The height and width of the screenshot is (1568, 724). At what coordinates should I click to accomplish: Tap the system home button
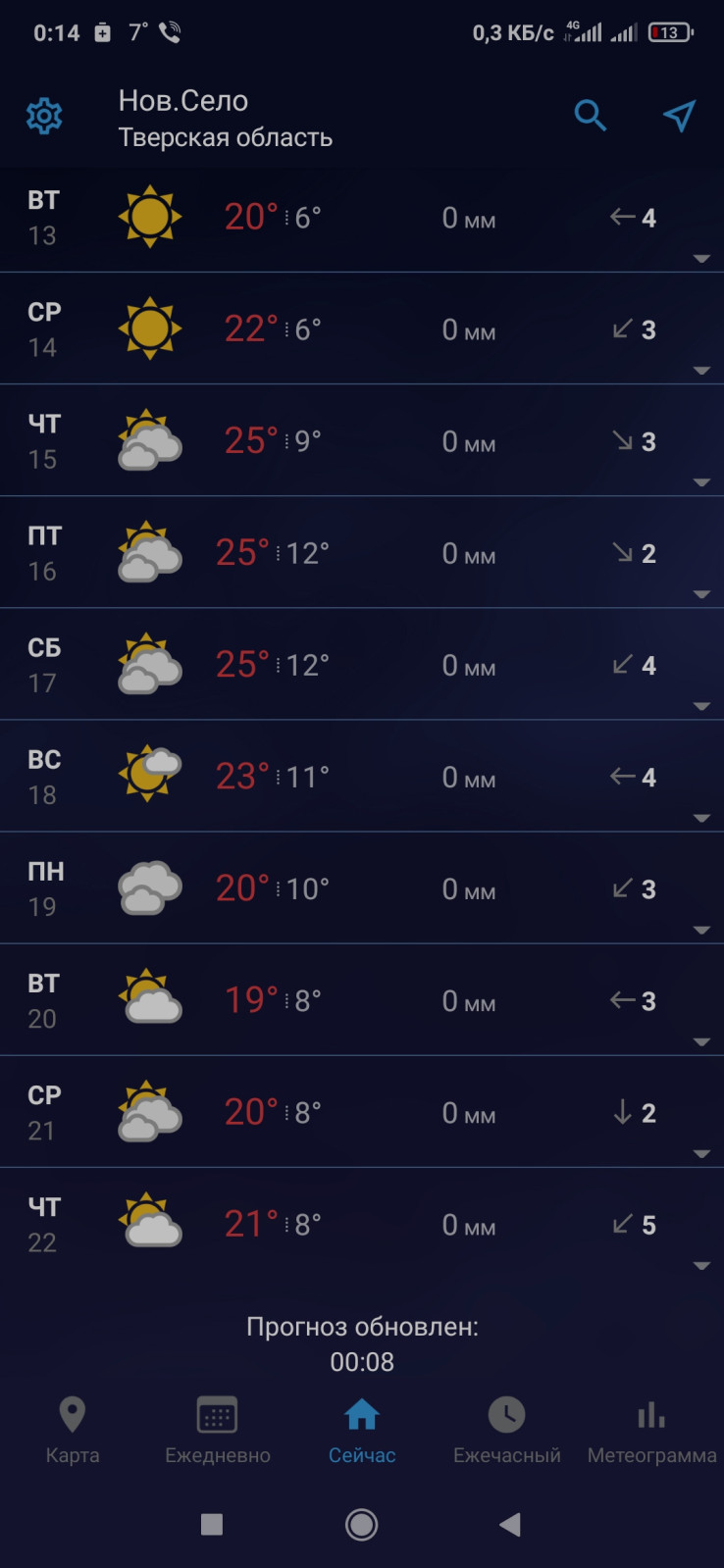362,1524
